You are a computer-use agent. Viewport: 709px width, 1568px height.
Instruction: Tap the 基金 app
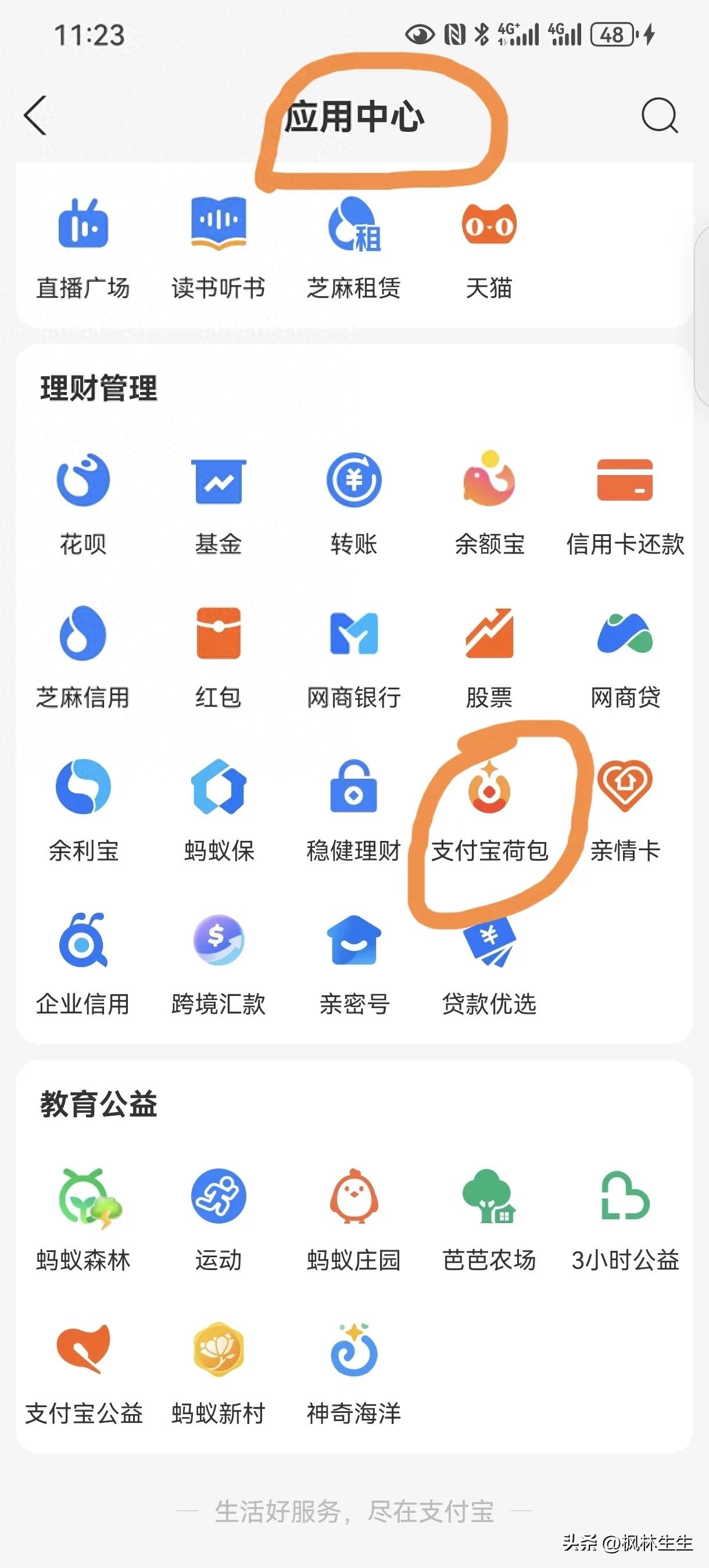pos(219,481)
